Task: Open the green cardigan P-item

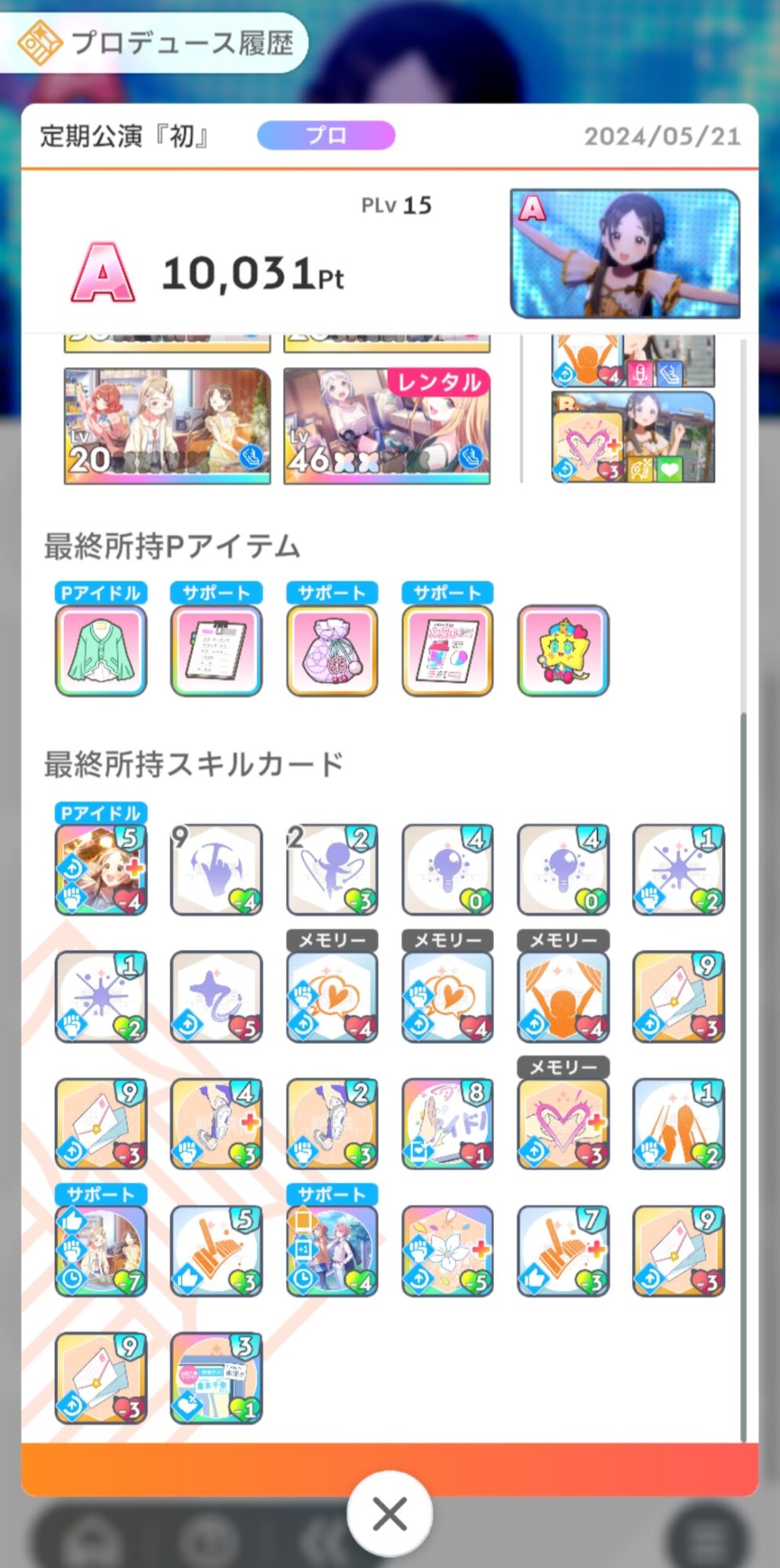Action: 101,651
